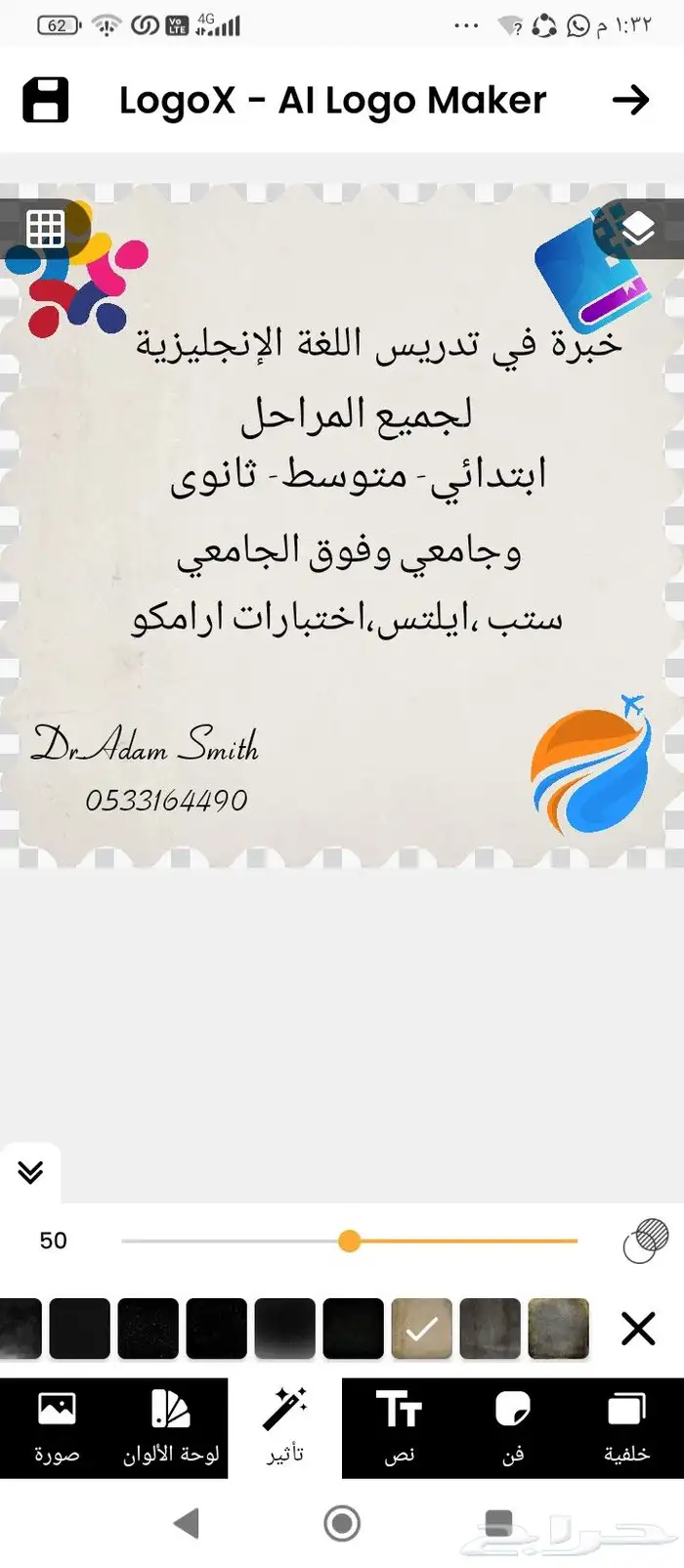Collapse the effect panel with the double chevron

(30, 1171)
